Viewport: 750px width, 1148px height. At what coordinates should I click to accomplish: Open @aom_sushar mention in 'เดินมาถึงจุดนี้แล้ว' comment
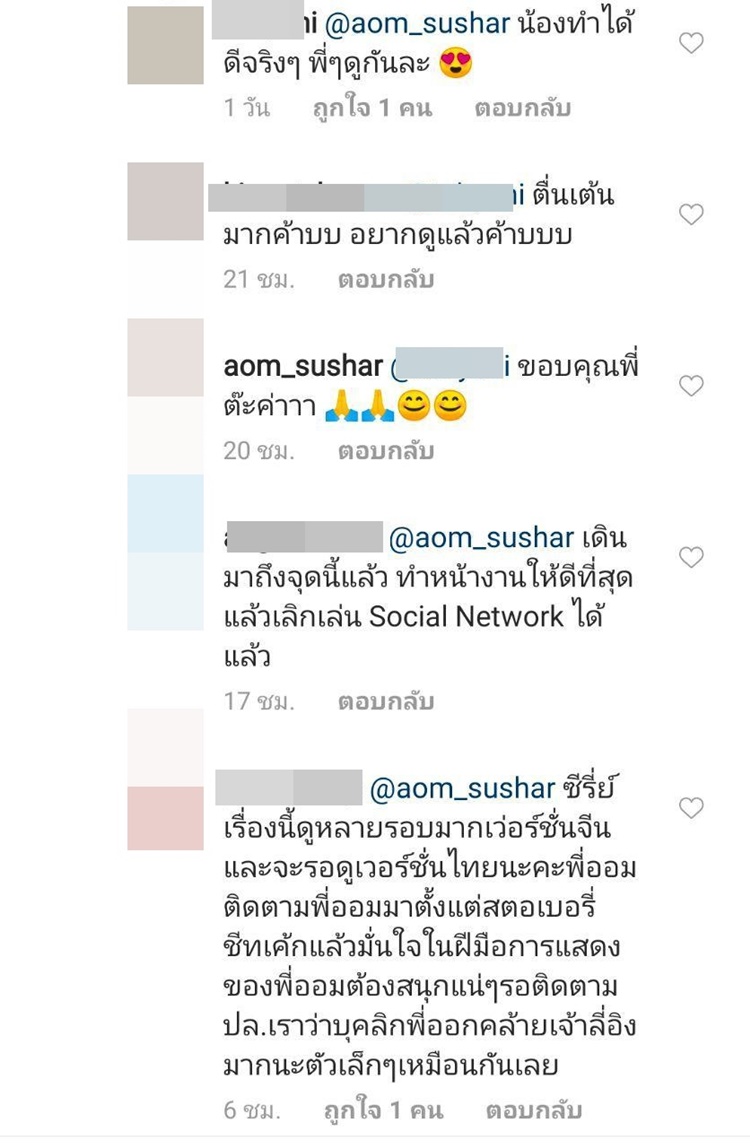coord(480,538)
